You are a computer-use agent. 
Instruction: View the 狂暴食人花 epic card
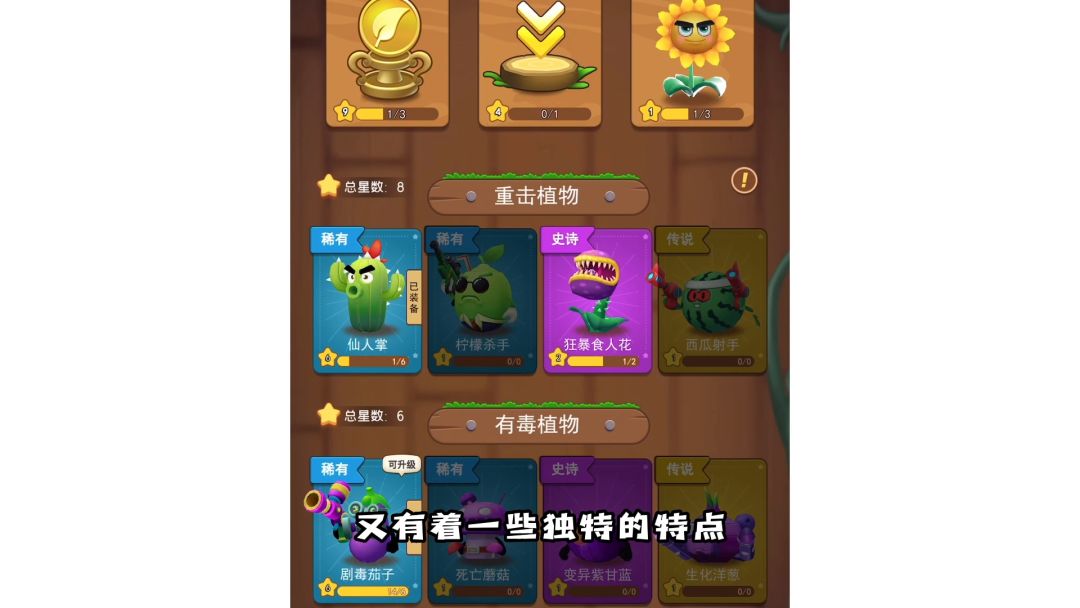click(597, 300)
